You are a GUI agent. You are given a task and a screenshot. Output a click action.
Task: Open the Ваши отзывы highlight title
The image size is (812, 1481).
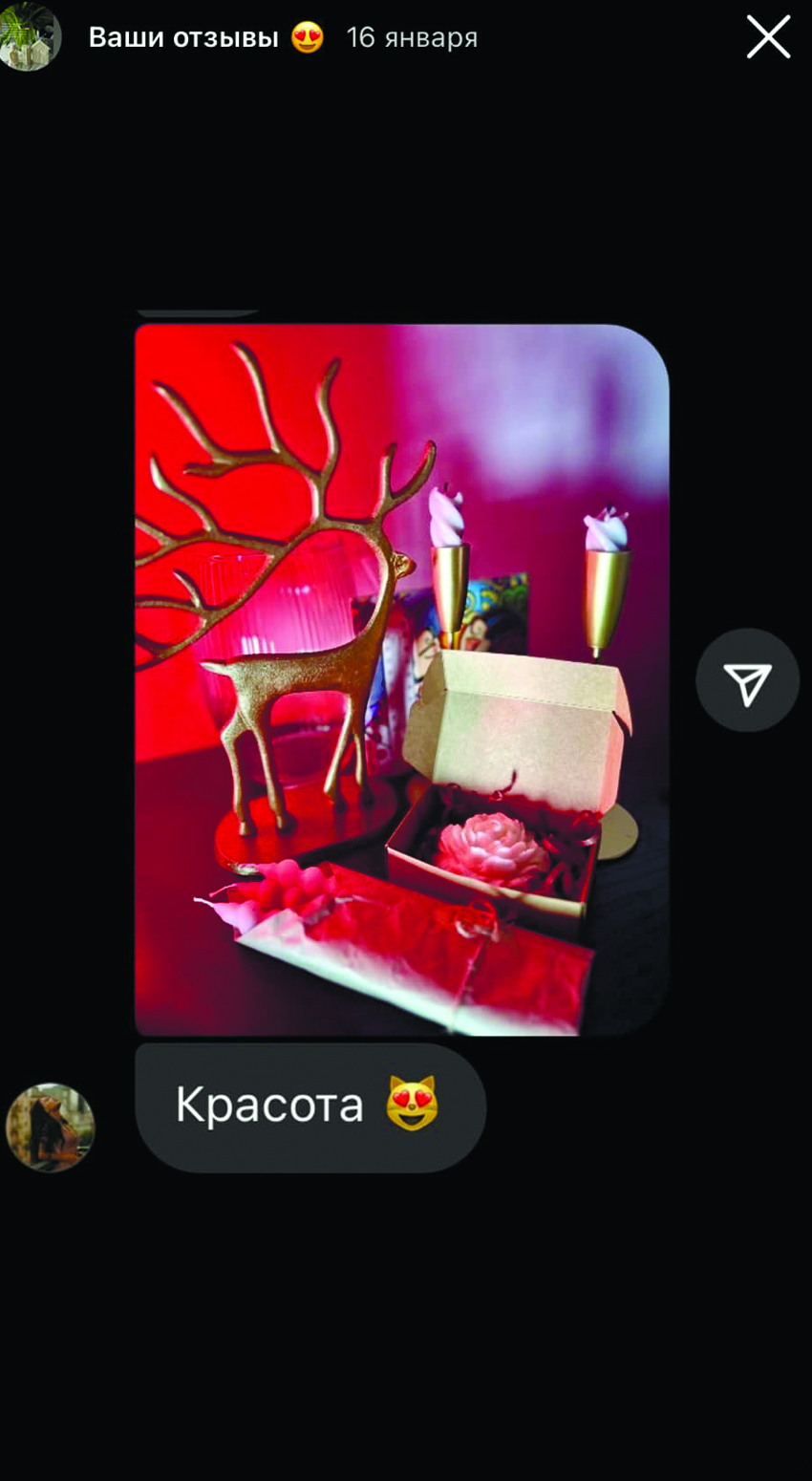click(x=183, y=38)
